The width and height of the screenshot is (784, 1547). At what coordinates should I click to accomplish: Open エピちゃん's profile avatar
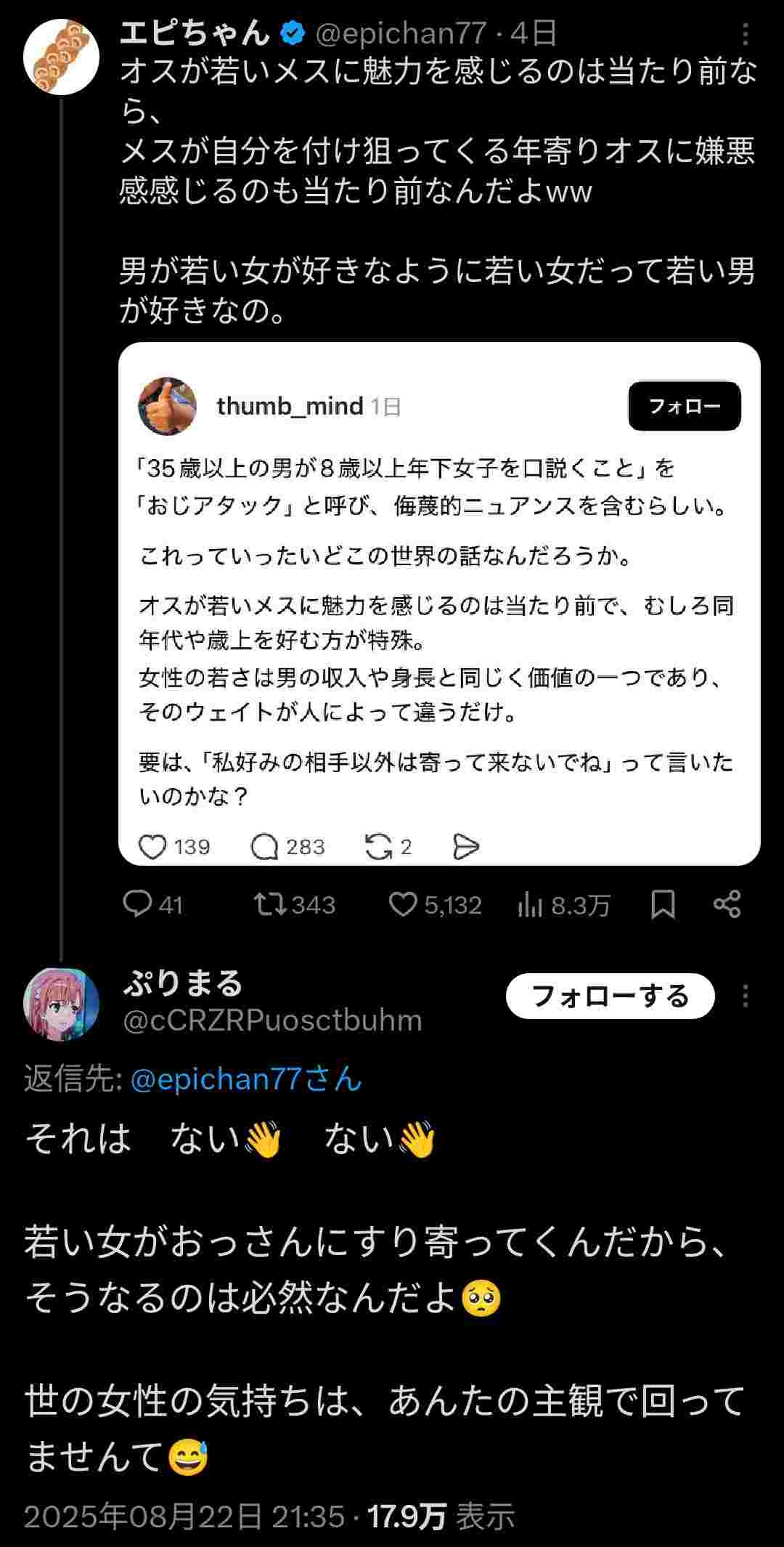pos(61,57)
